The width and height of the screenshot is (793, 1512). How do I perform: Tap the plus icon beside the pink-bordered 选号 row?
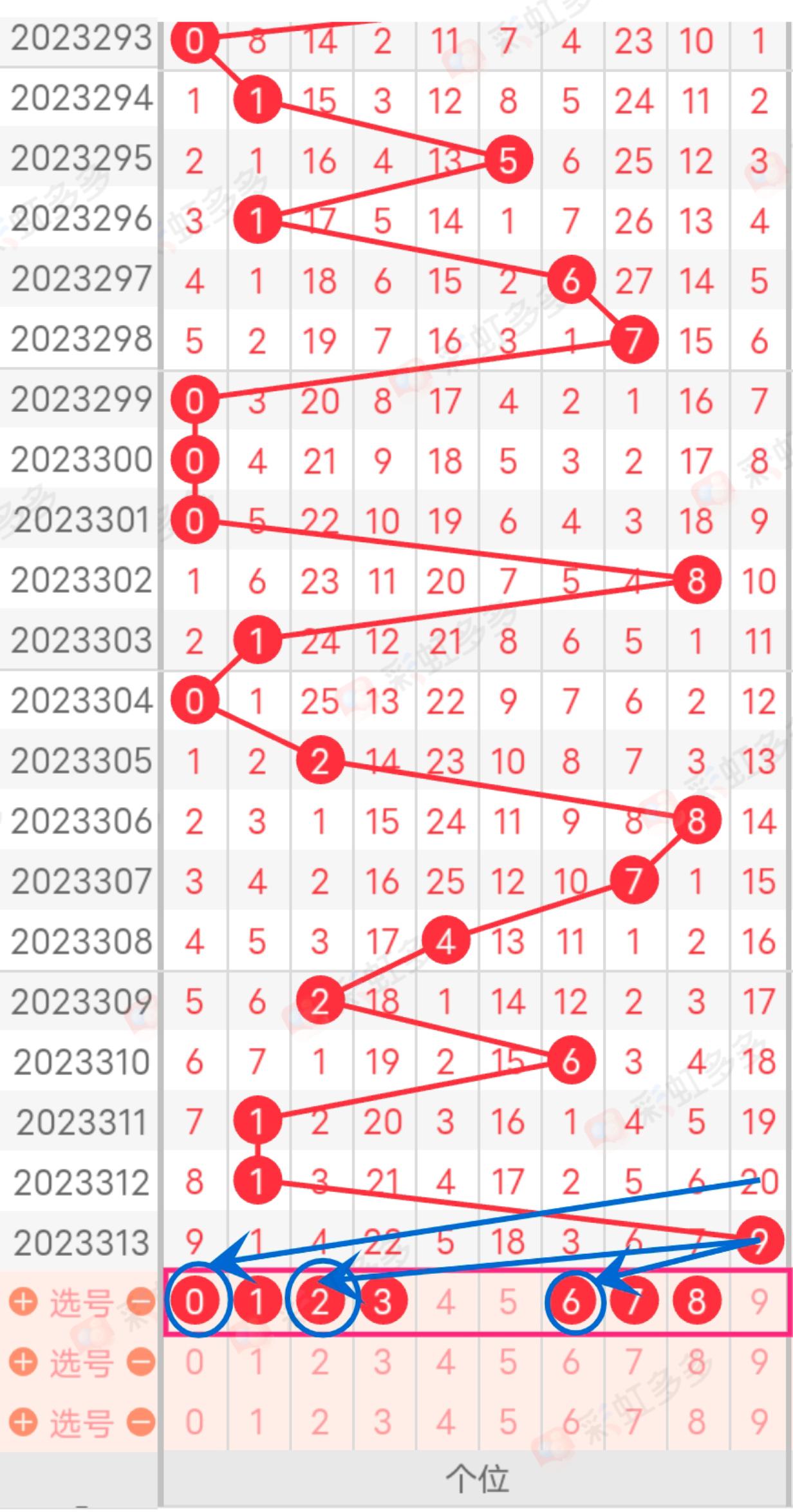pyautogui.click(x=23, y=1302)
